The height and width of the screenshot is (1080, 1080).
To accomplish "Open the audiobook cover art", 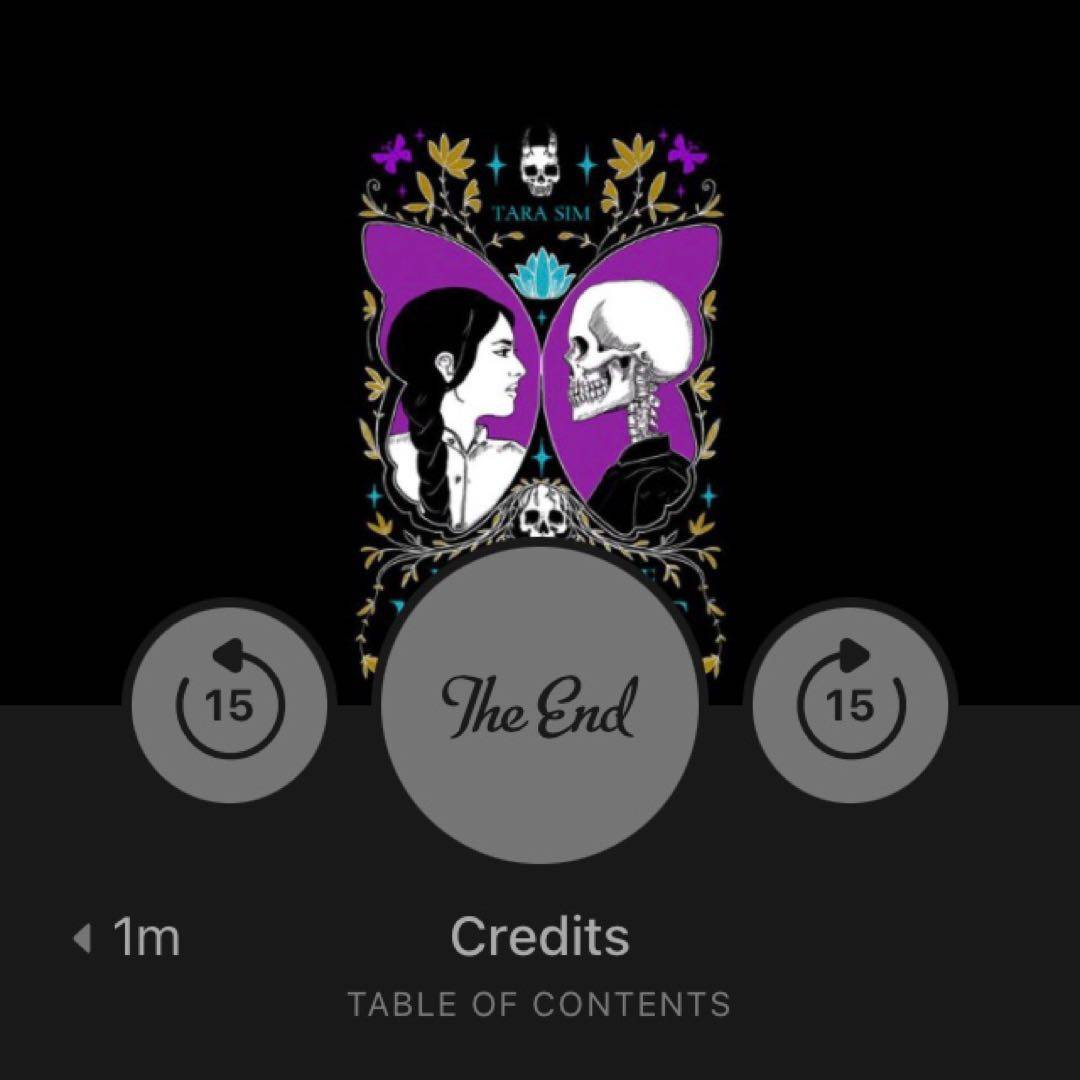I will (541, 330).
